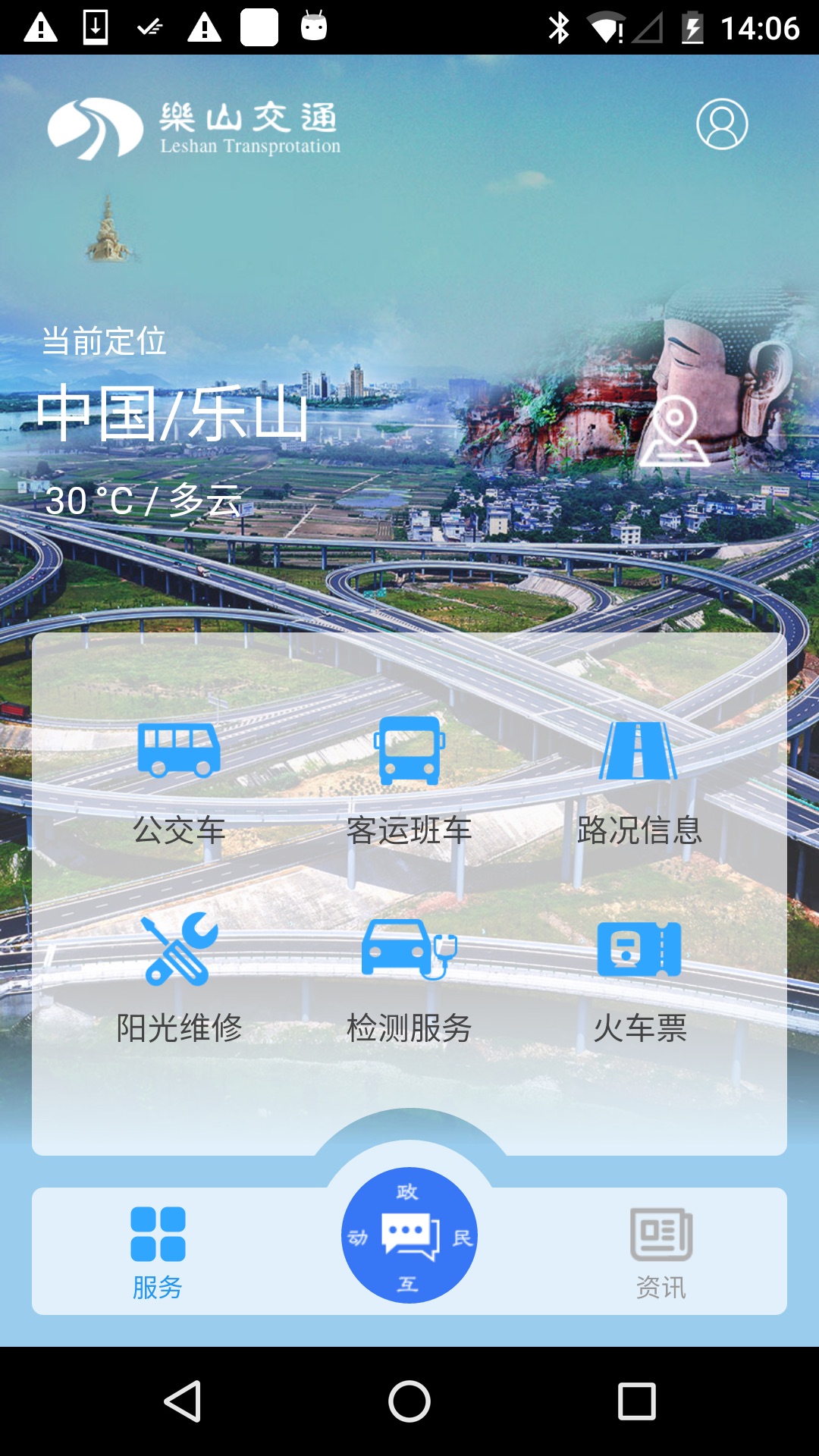This screenshot has width=819, height=1456.
Task: Tap the 当前定位 current location label
Action: click(105, 343)
